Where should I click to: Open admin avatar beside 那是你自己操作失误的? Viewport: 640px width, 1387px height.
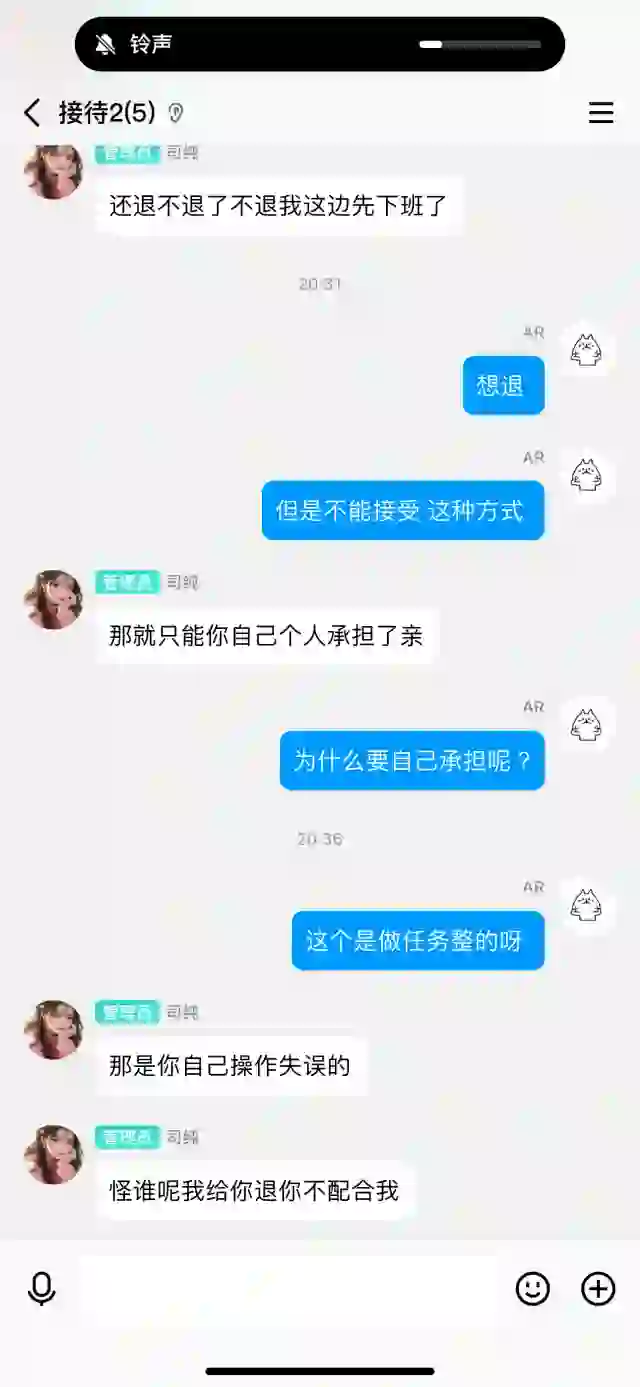point(54,1030)
